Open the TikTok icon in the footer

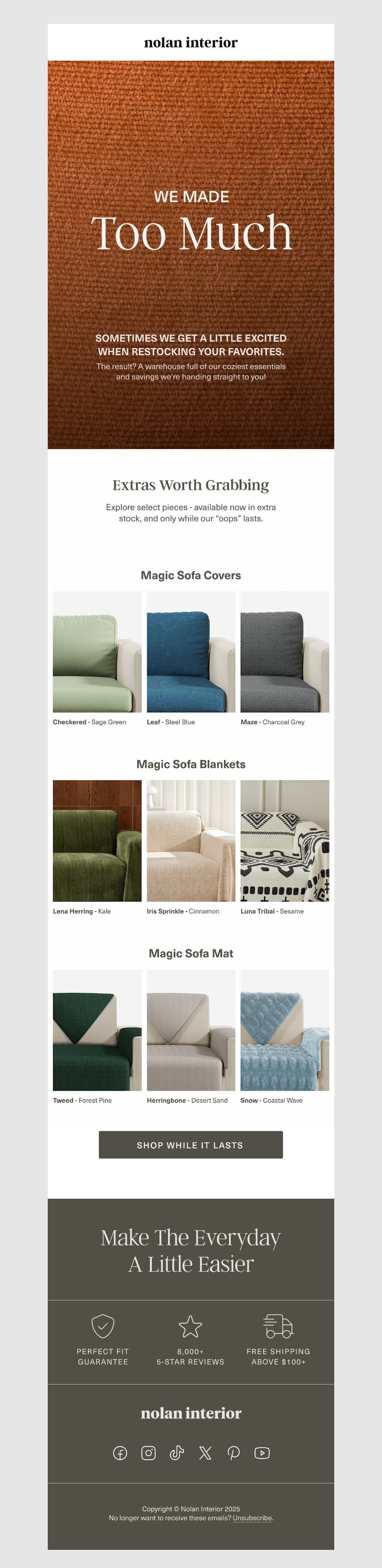point(176,1453)
